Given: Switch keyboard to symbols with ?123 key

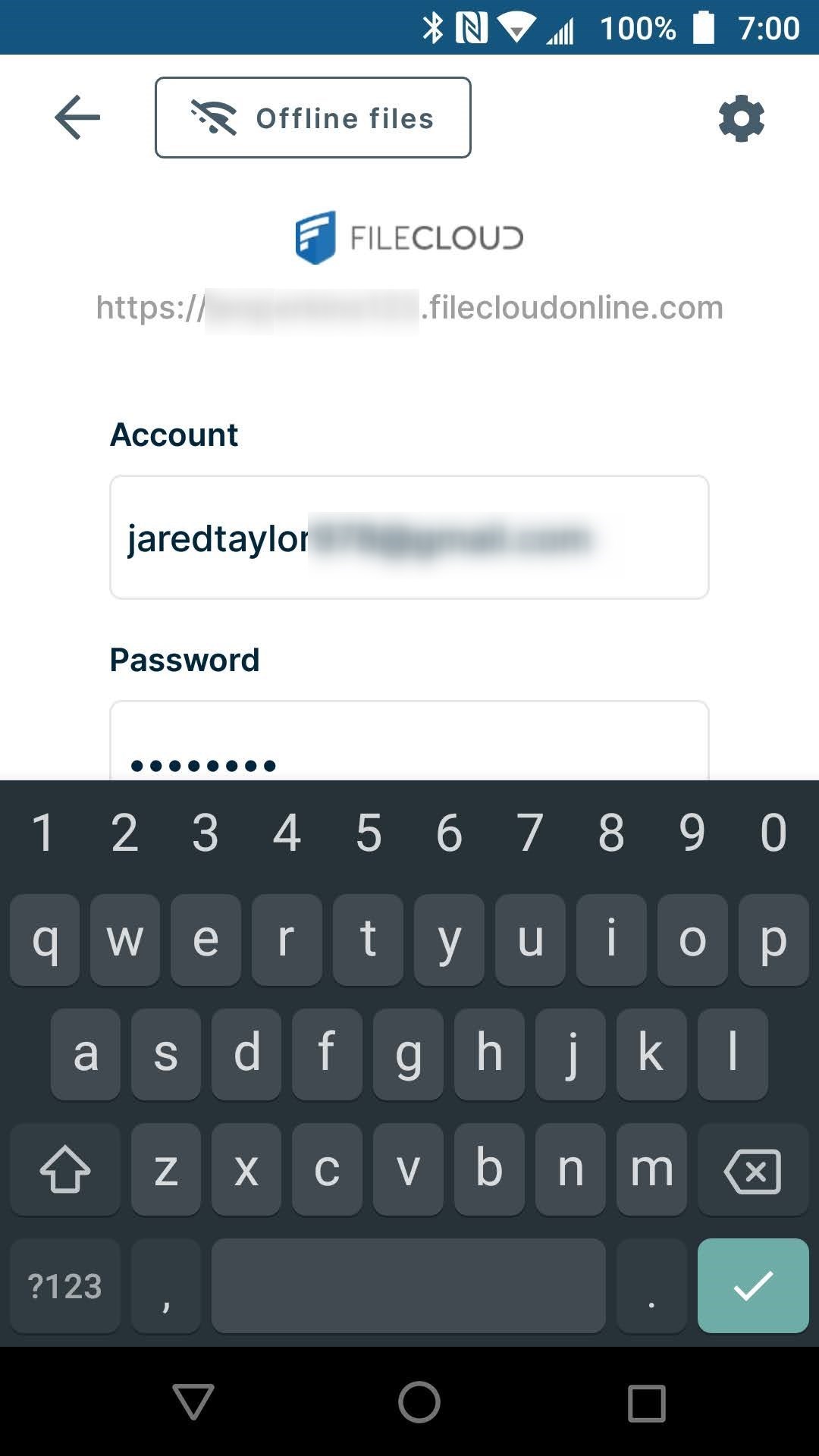Looking at the screenshot, I should pyautogui.click(x=64, y=1285).
